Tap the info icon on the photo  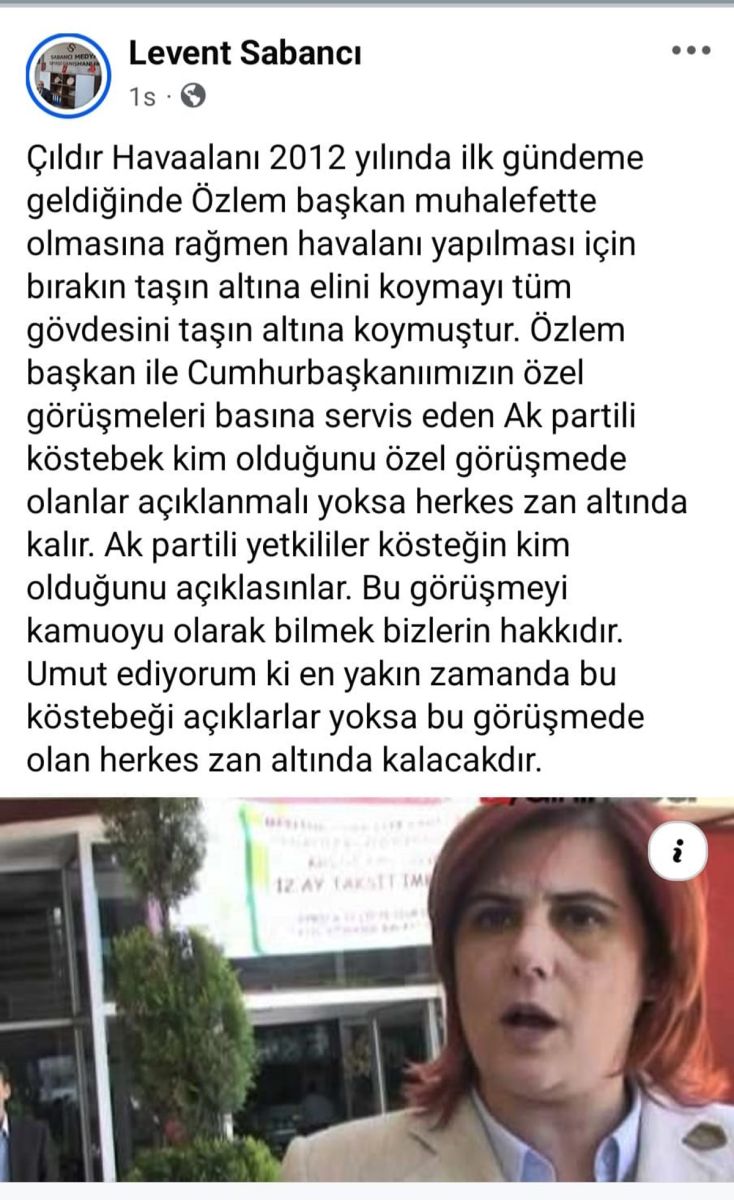(677, 852)
